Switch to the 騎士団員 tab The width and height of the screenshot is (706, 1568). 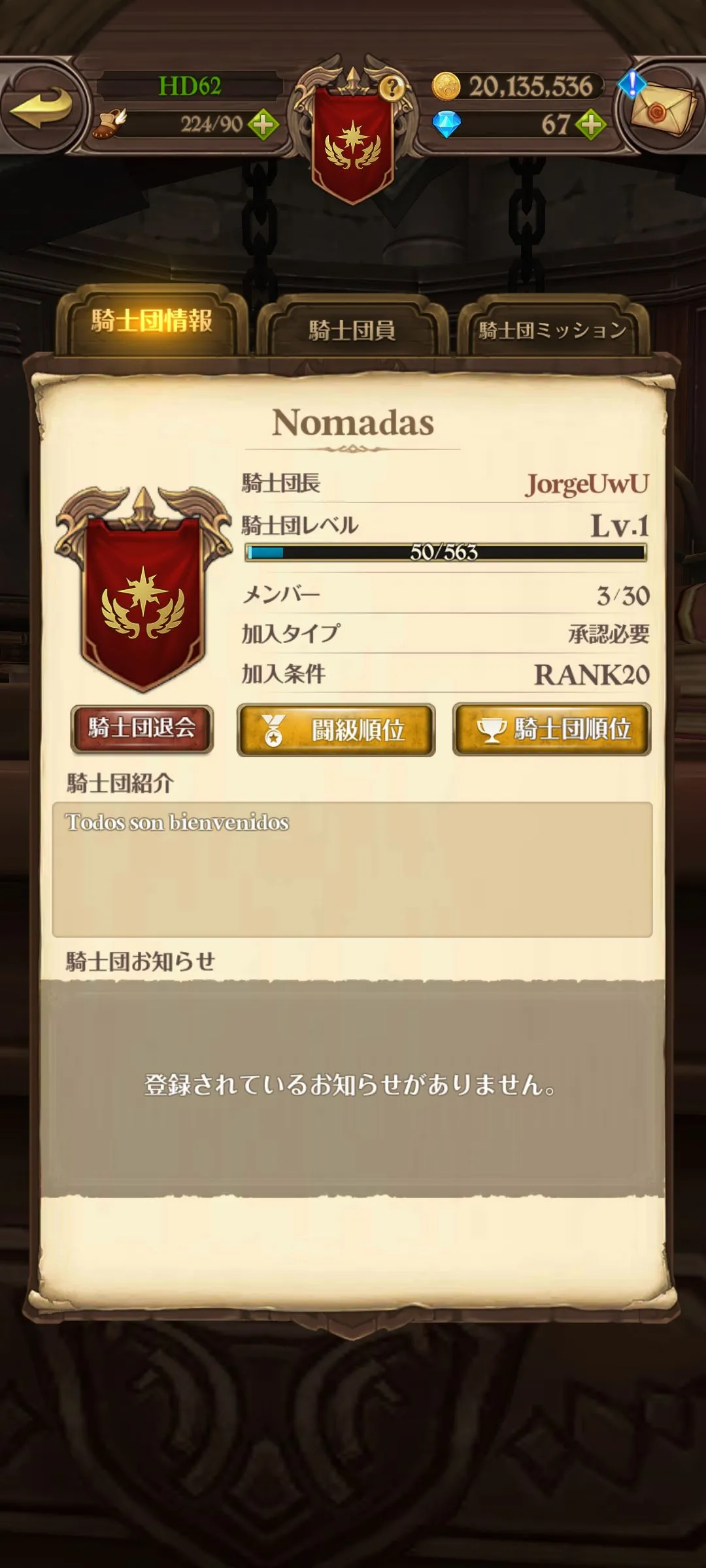tap(352, 330)
